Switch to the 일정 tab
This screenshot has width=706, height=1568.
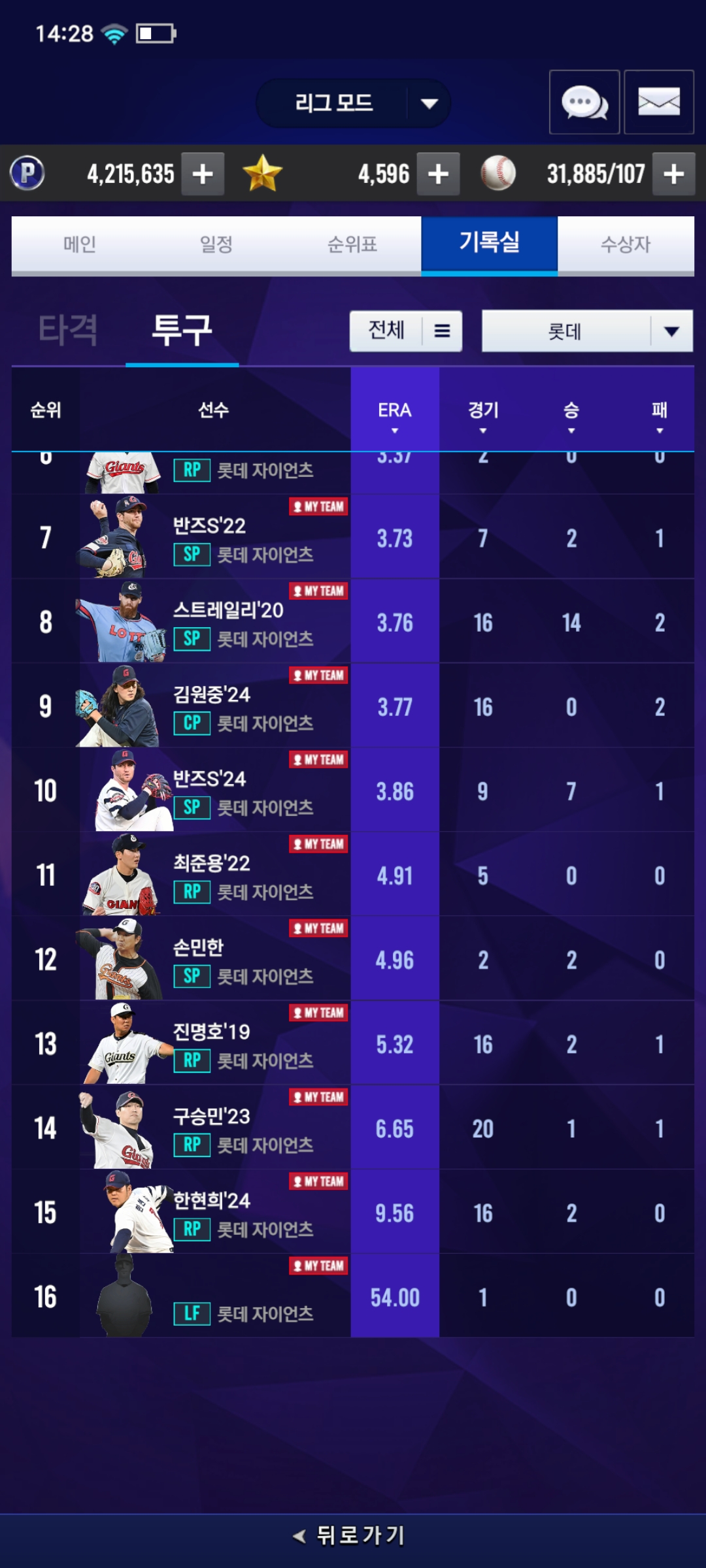216,244
